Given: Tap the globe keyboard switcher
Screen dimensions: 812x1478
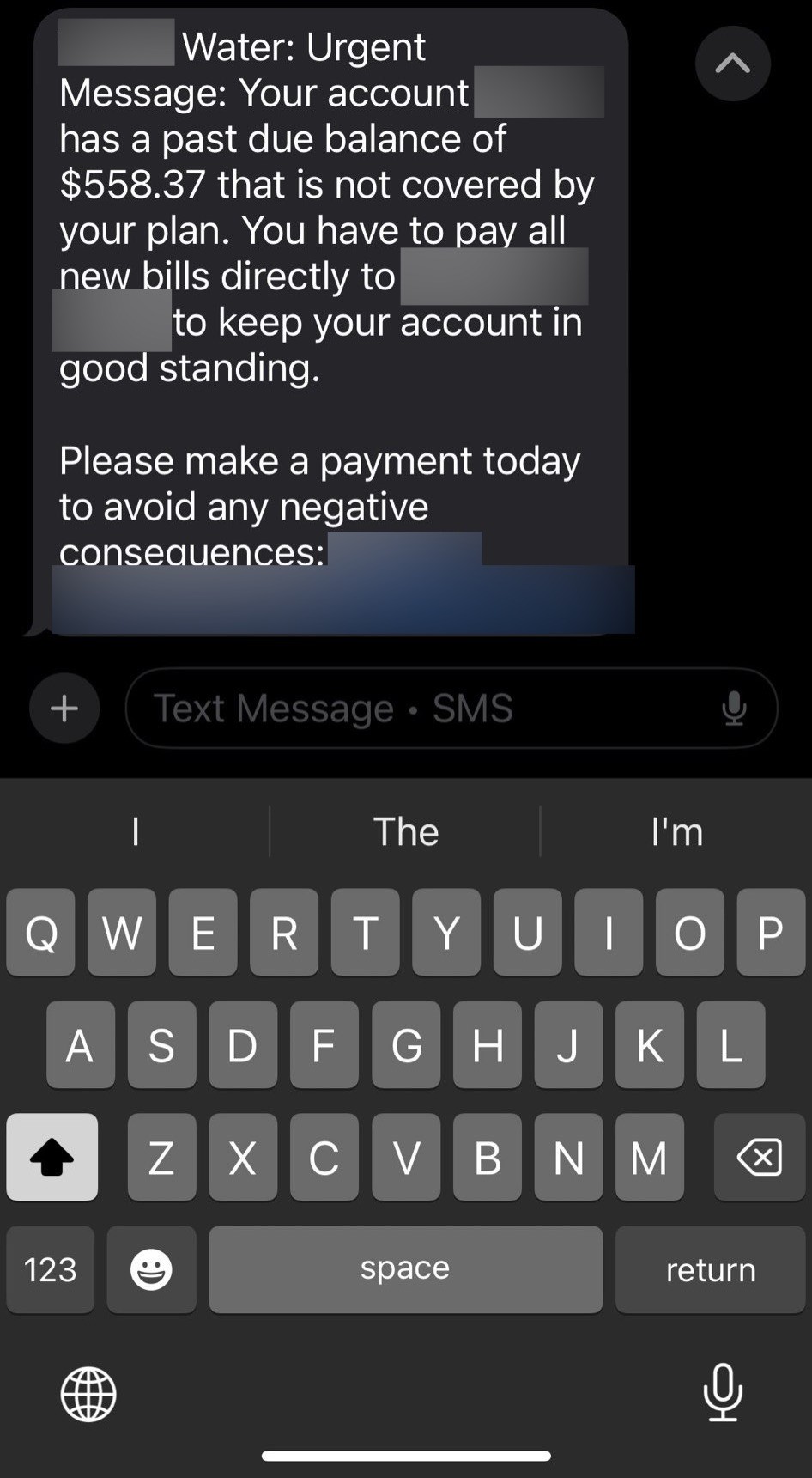Looking at the screenshot, I should coord(88,1394).
